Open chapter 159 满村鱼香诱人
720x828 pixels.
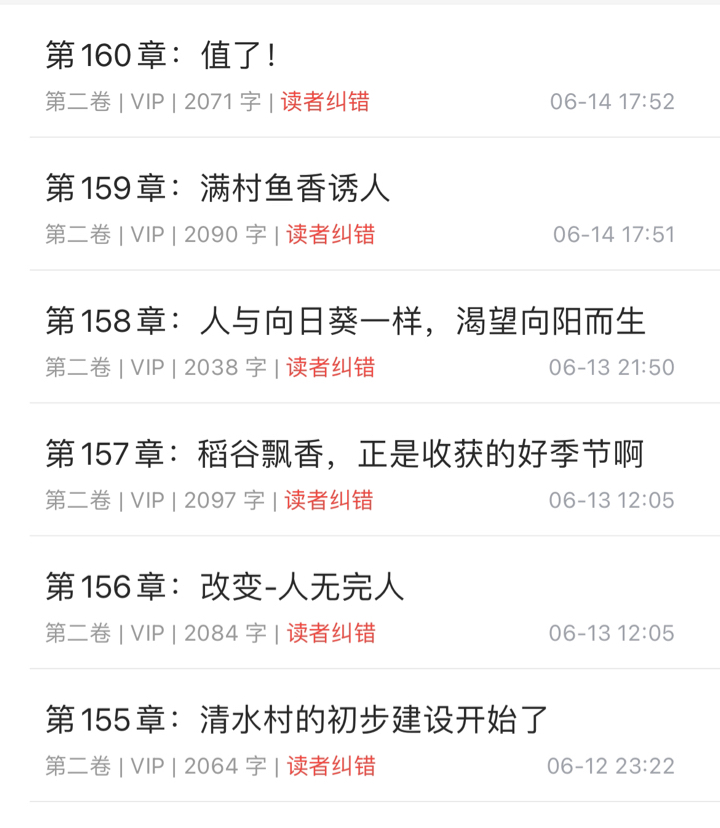point(217,189)
